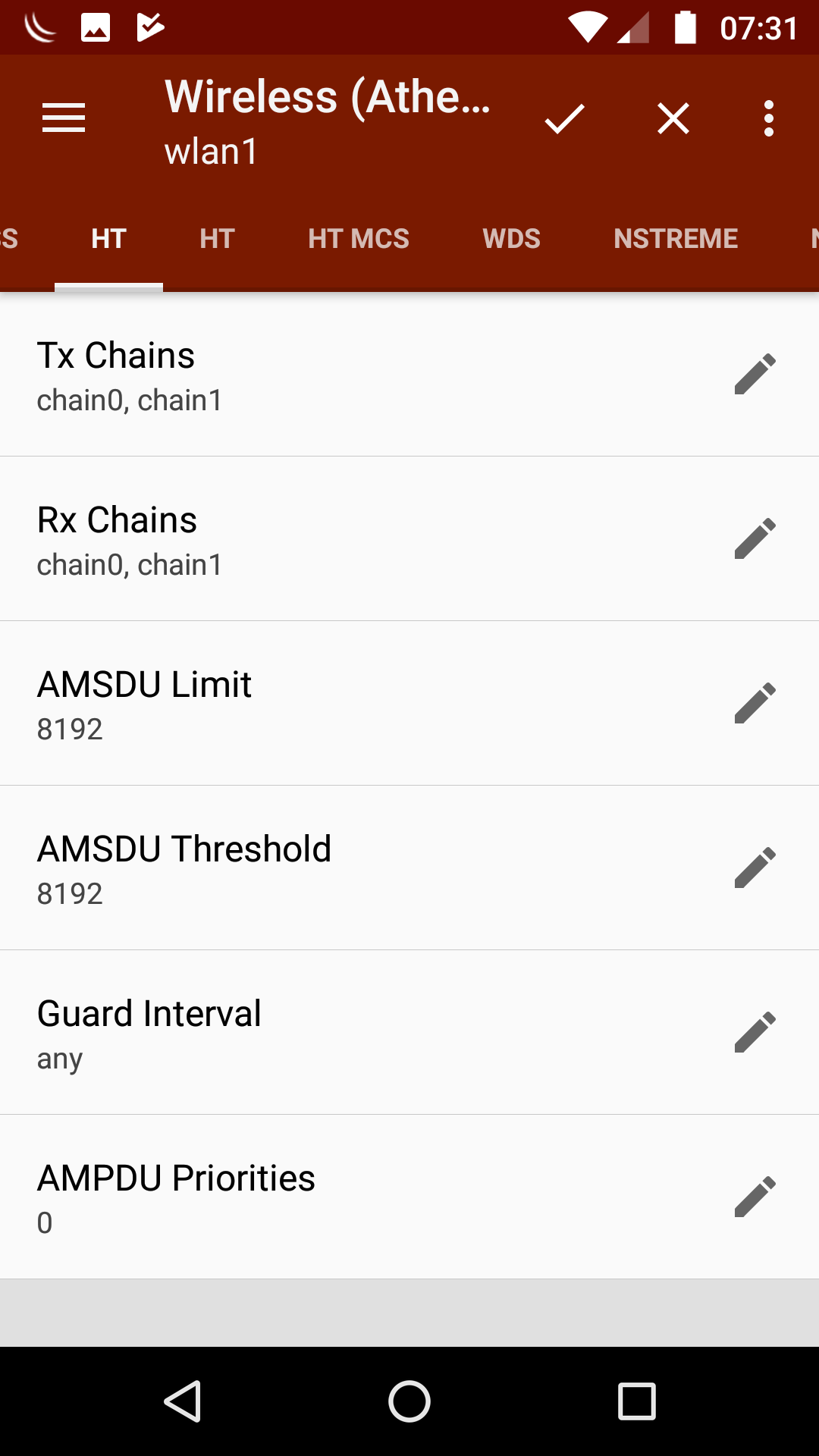819x1456 pixels.
Task: Go to the home screen
Action: click(409, 1401)
